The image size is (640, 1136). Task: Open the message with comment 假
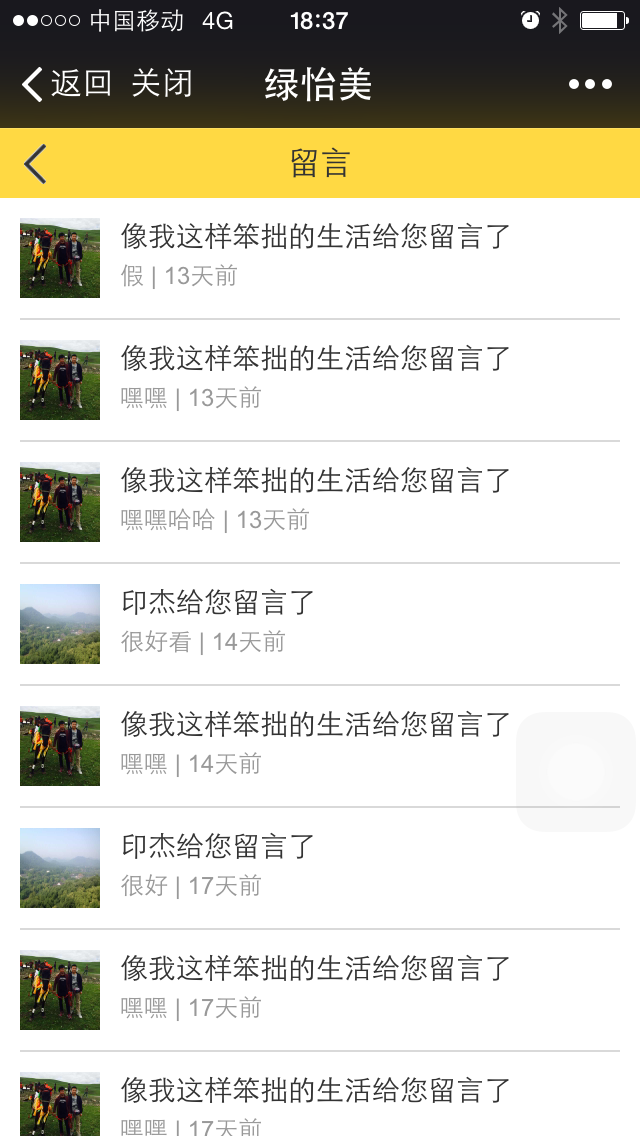point(320,258)
